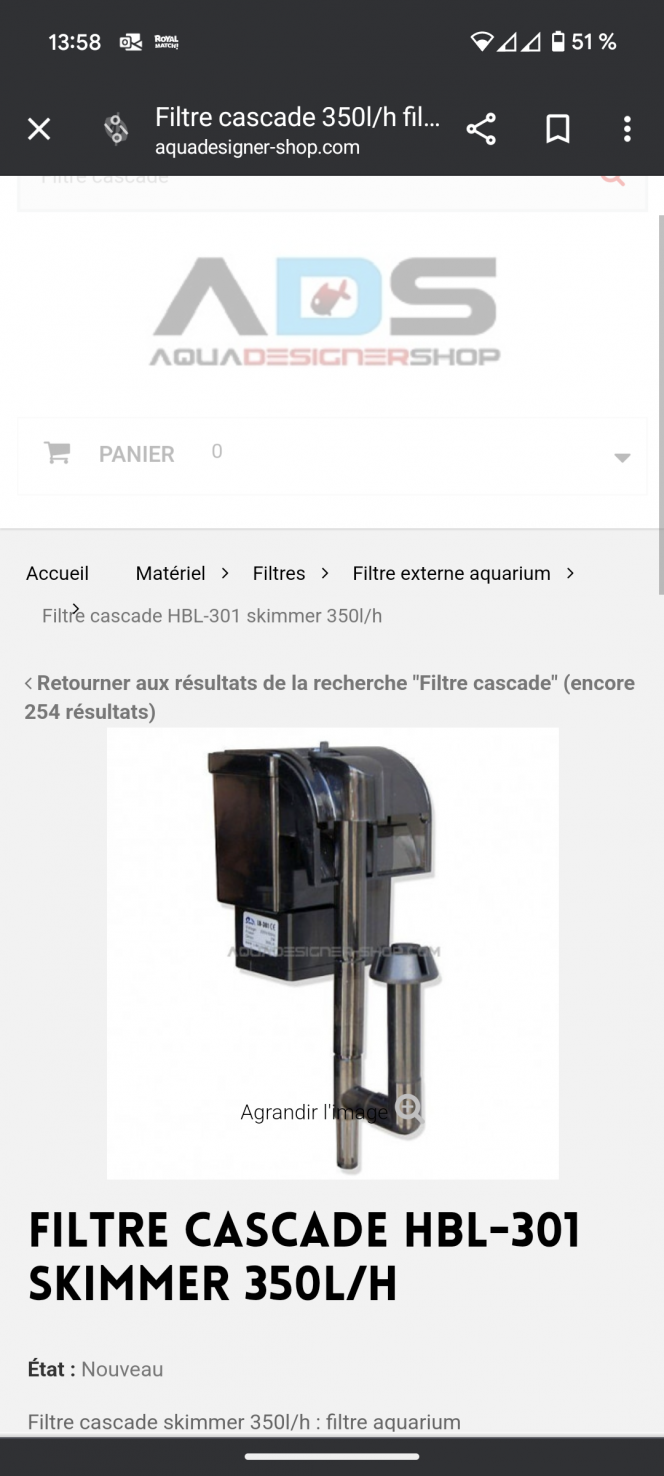664x1476 pixels.
Task: Share this product page
Action: coord(481,129)
